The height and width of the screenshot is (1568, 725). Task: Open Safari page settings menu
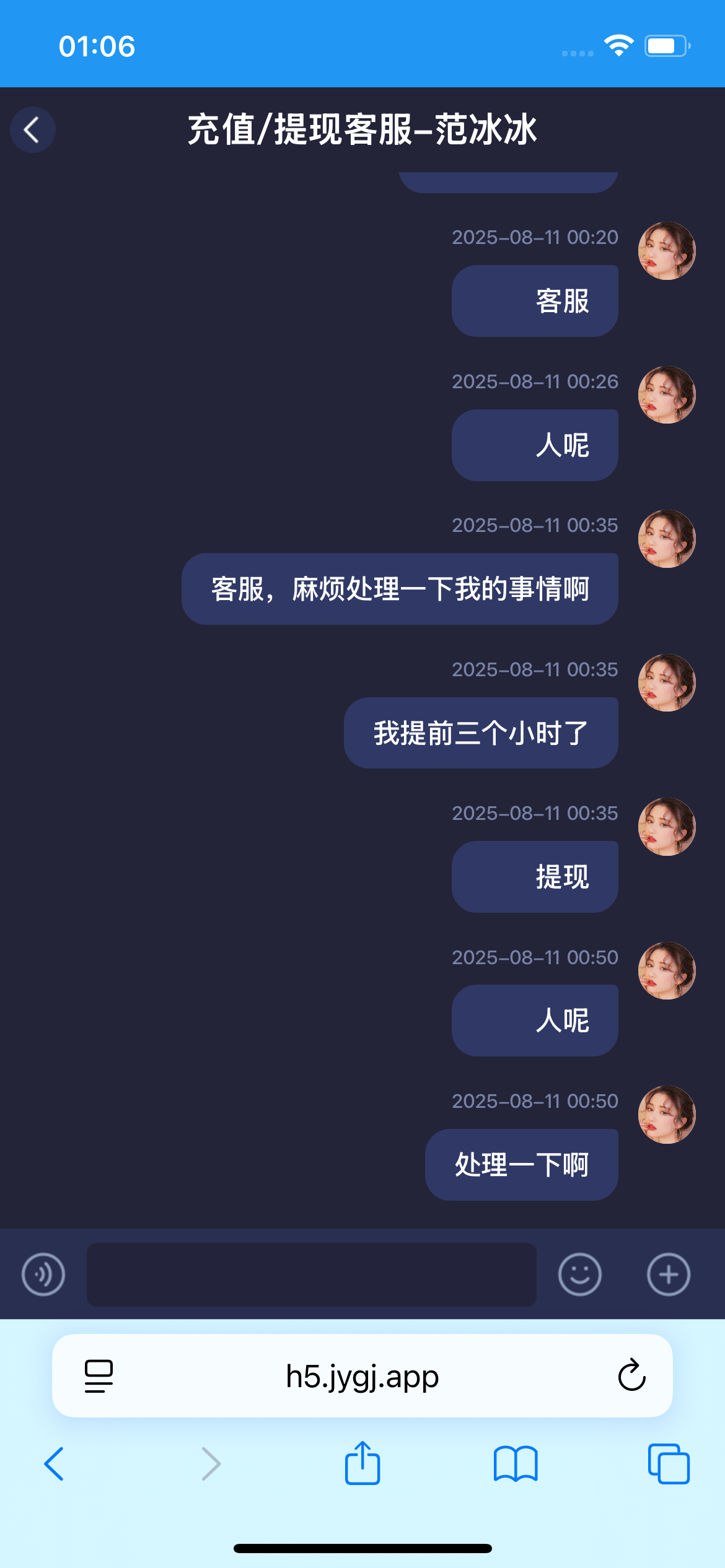point(99,1376)
